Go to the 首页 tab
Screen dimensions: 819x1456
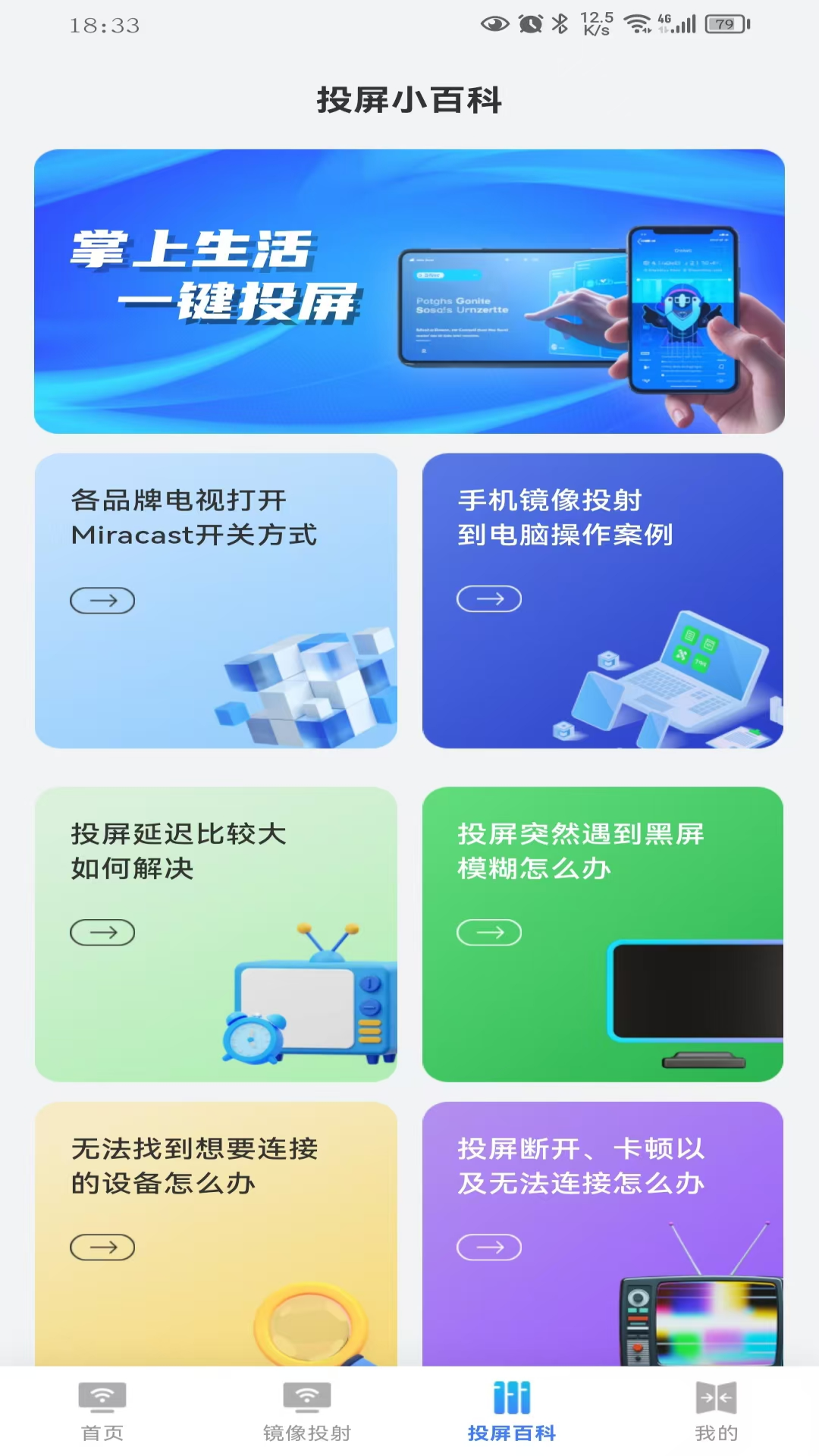pyautogui.click(x=102, y=1411)
